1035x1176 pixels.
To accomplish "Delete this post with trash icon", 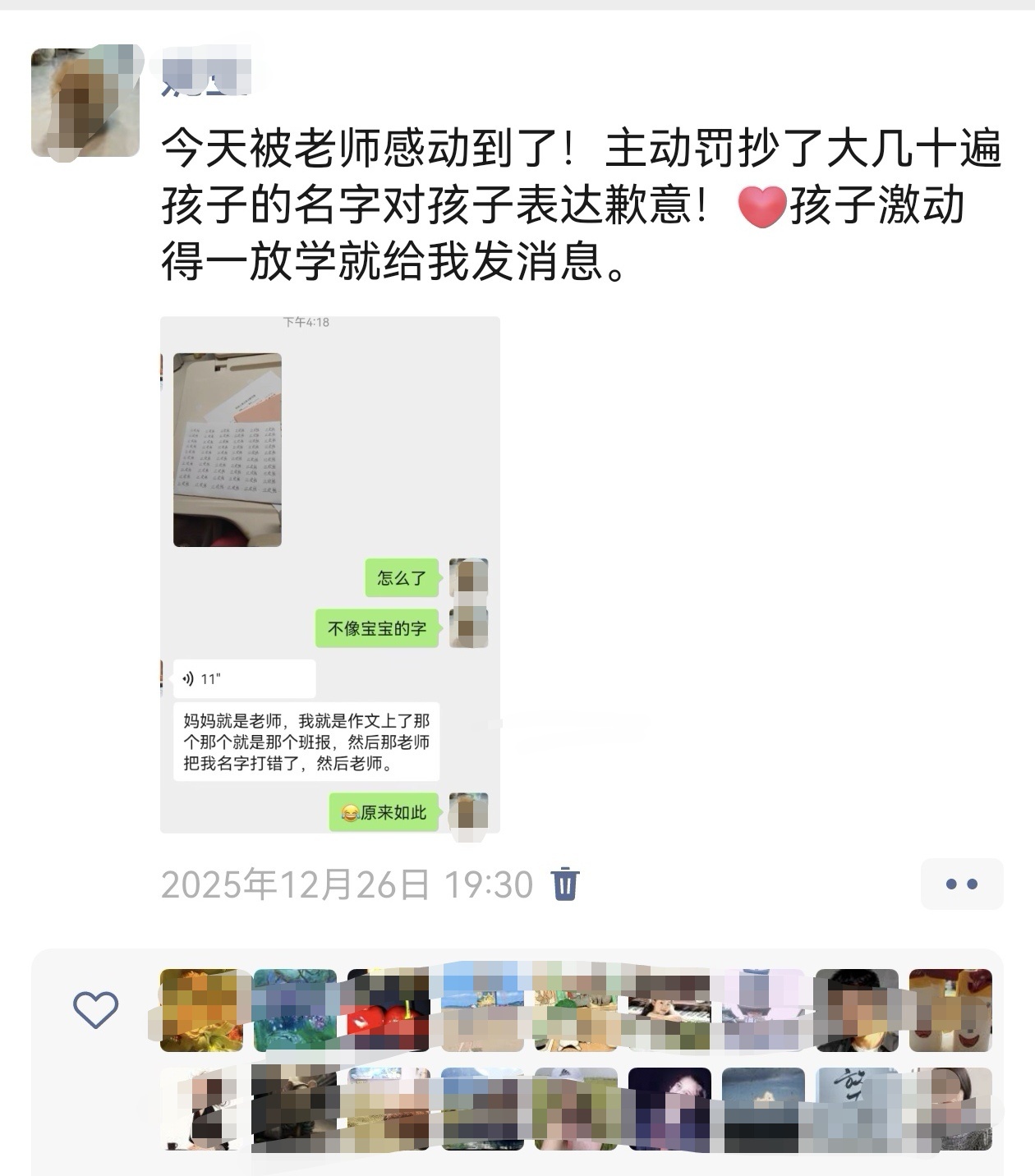I will 565,884.
